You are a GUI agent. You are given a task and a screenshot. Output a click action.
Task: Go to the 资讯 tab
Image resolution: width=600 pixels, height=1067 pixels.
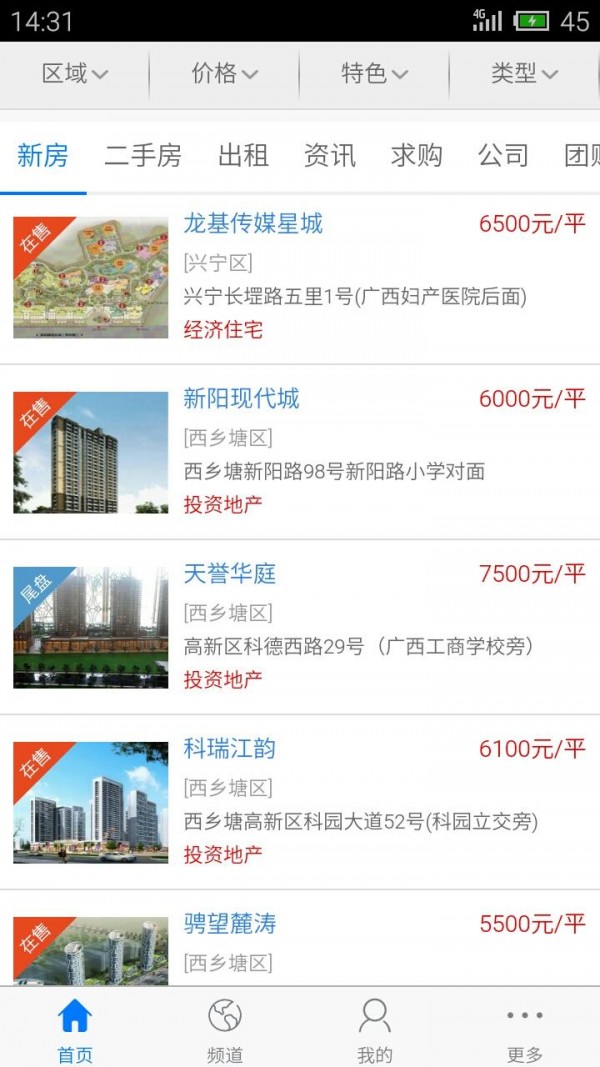pos(330,156)
